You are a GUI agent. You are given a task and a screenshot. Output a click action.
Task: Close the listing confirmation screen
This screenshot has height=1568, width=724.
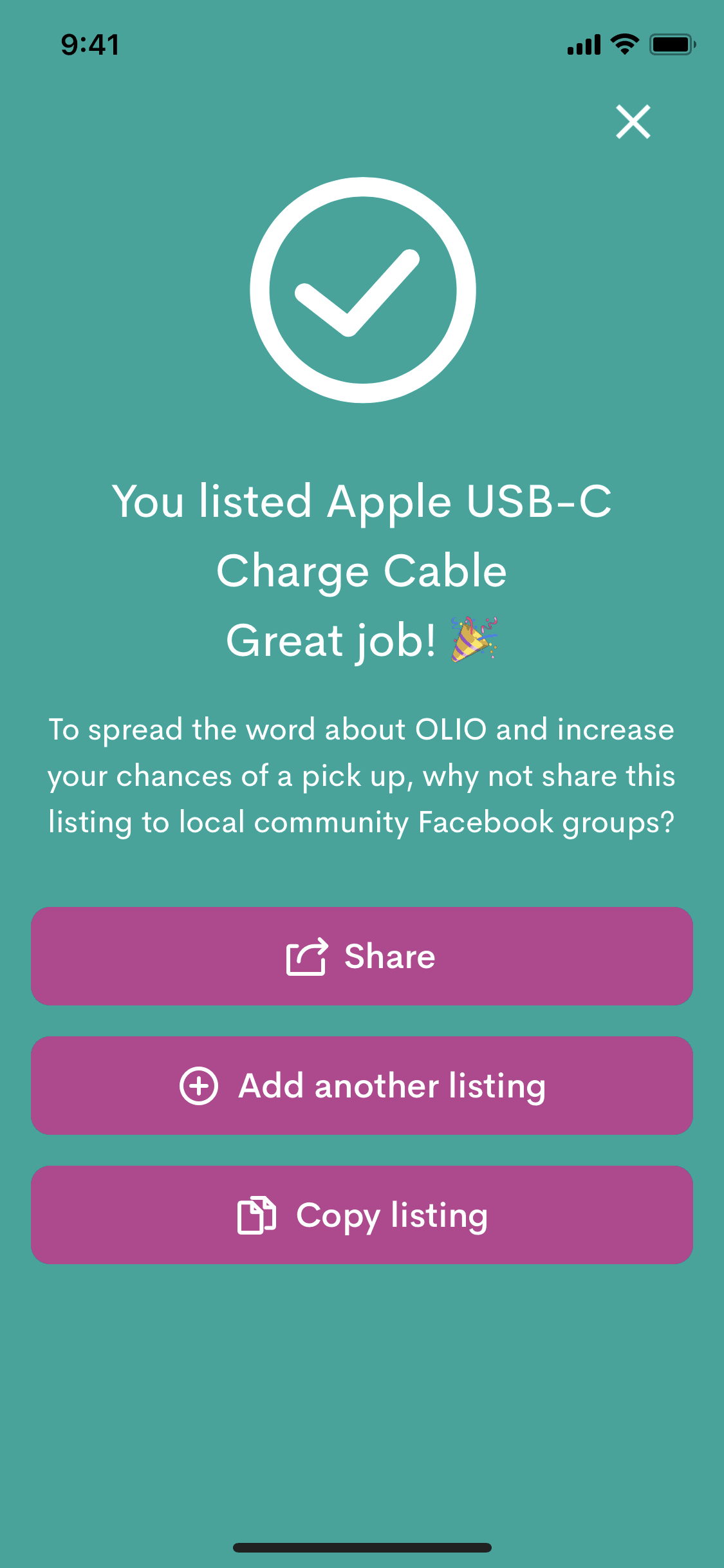tap(633, 122)
